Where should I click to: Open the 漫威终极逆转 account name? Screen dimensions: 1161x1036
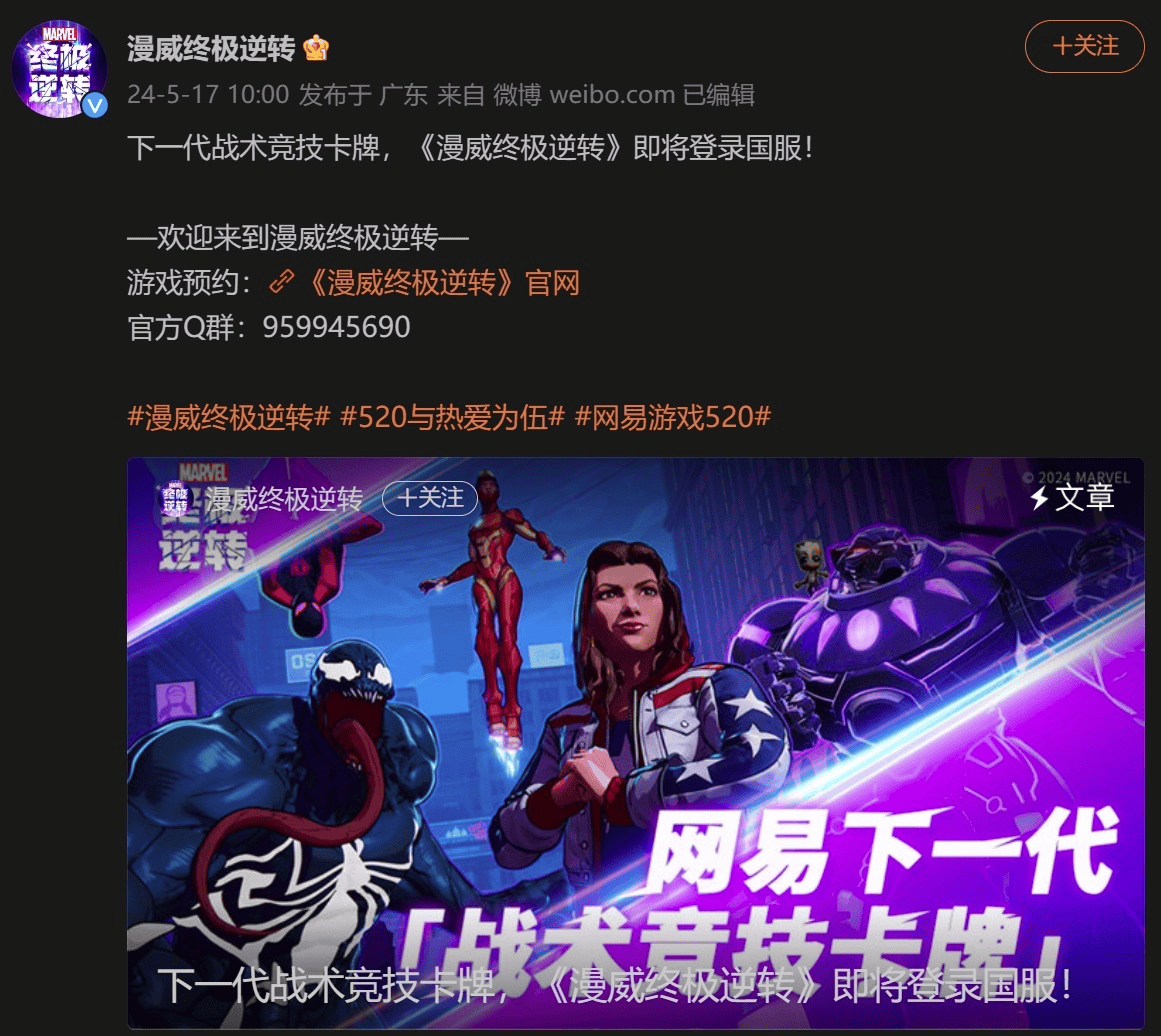211,48
